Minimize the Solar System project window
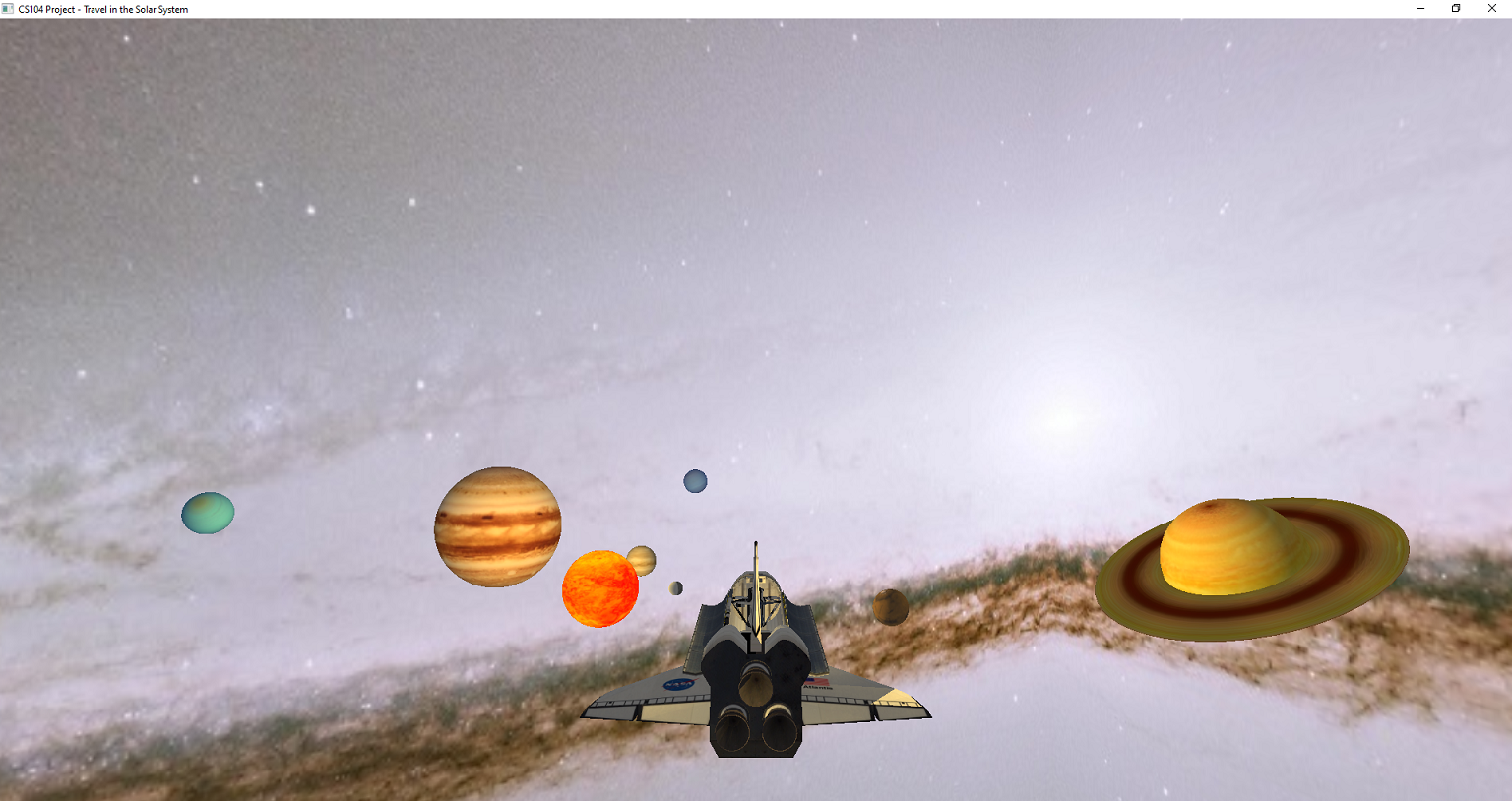This screenshot has height=801, width=1512. coord(1420,8)
